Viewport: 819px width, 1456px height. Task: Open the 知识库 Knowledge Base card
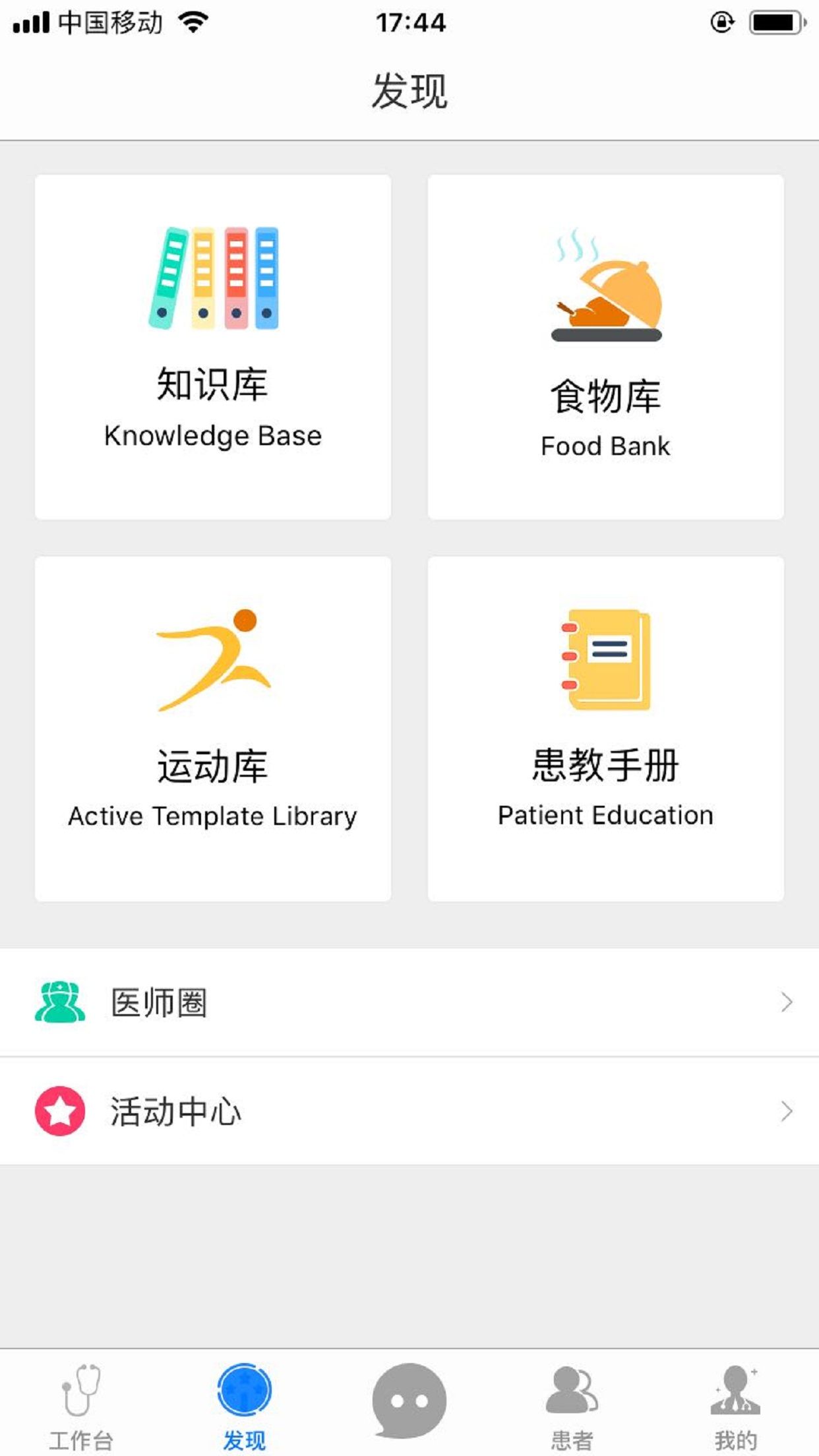click(213, 347)
